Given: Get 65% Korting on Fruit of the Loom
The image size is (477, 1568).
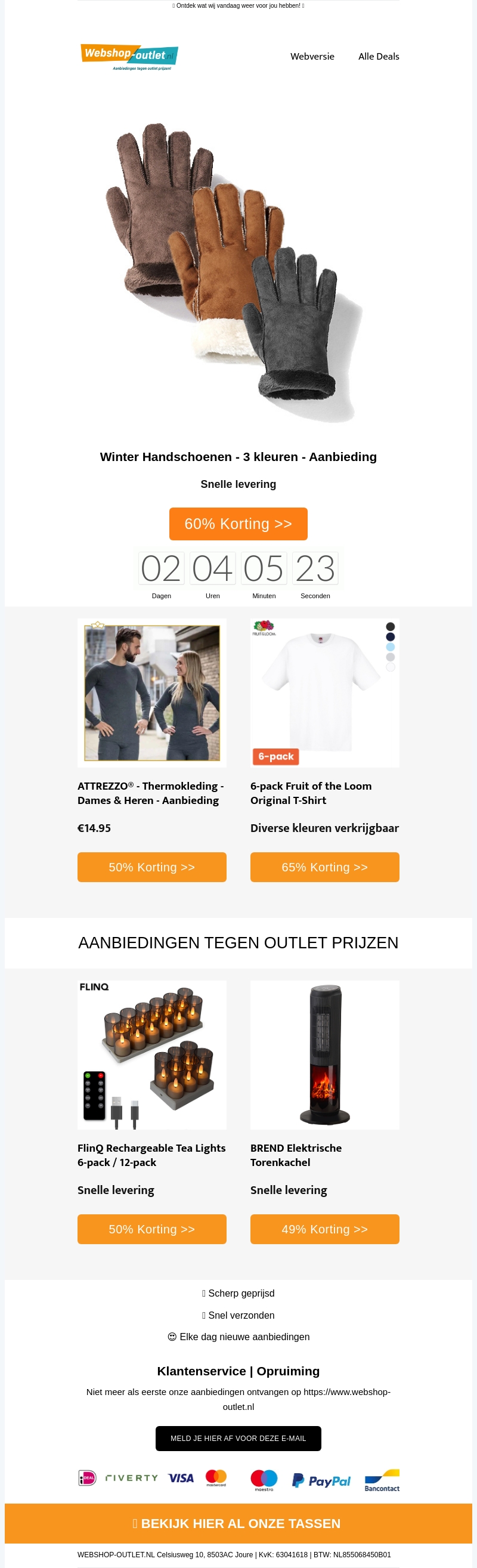Looking at the screenshot, I should [324, 867].
